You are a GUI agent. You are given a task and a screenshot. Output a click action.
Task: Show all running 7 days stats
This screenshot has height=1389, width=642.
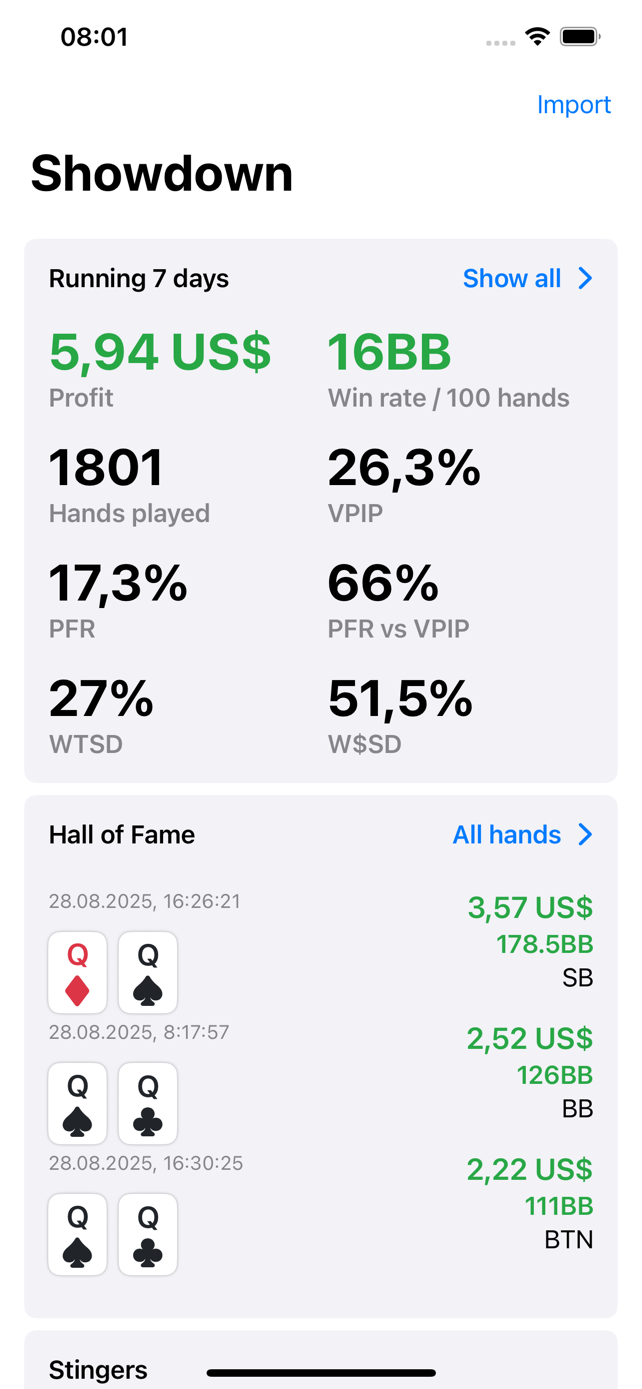527,278
